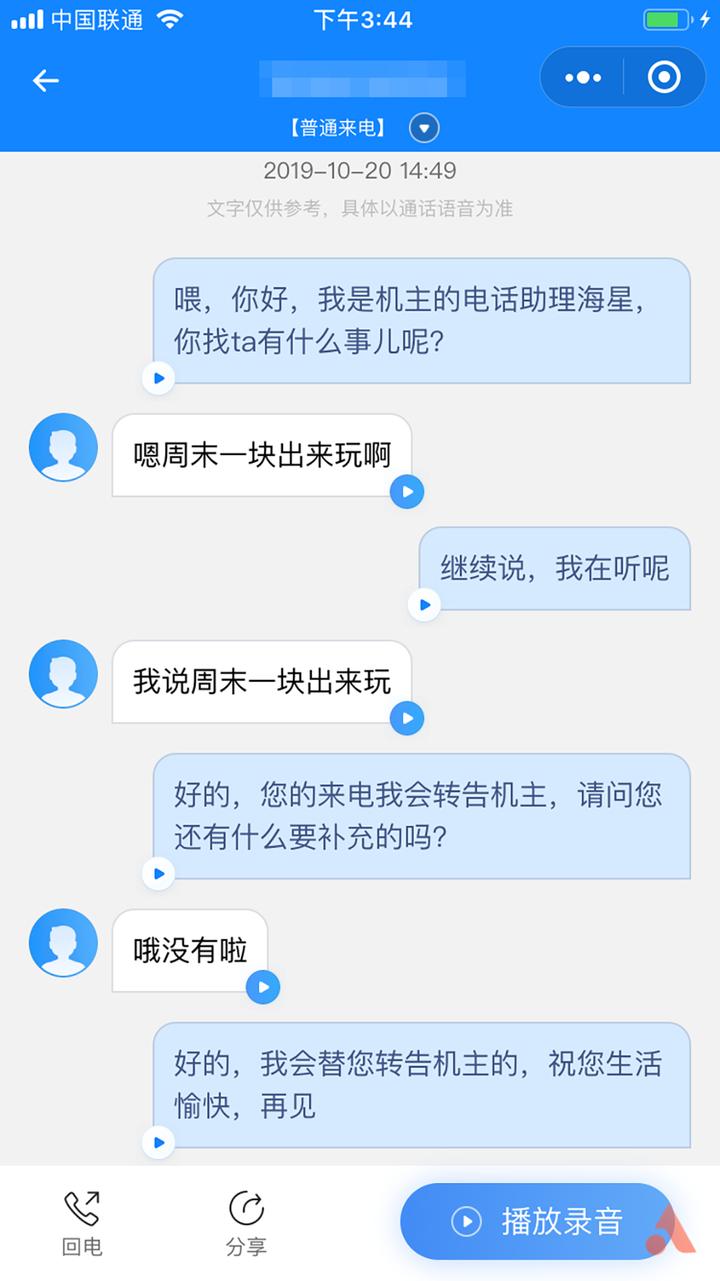The height and width of the screenshot is (1281, 720).
Task: Click the 2019-10-20 14:49 timestamp
Action: pos(360,171)
